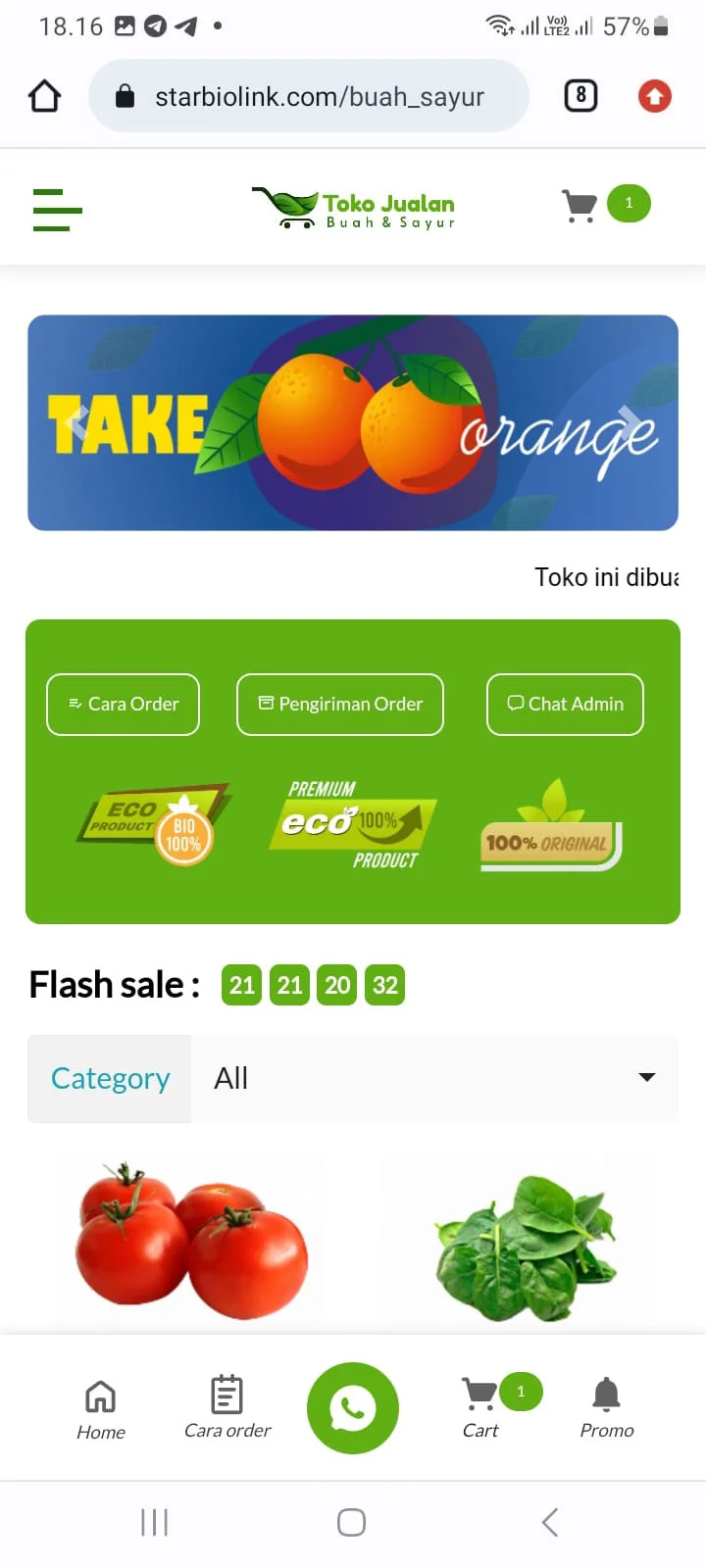This screenshot has height=1568, width=706.
Task: Tap the Pengiriman Order button
Action: coord(340,705)
